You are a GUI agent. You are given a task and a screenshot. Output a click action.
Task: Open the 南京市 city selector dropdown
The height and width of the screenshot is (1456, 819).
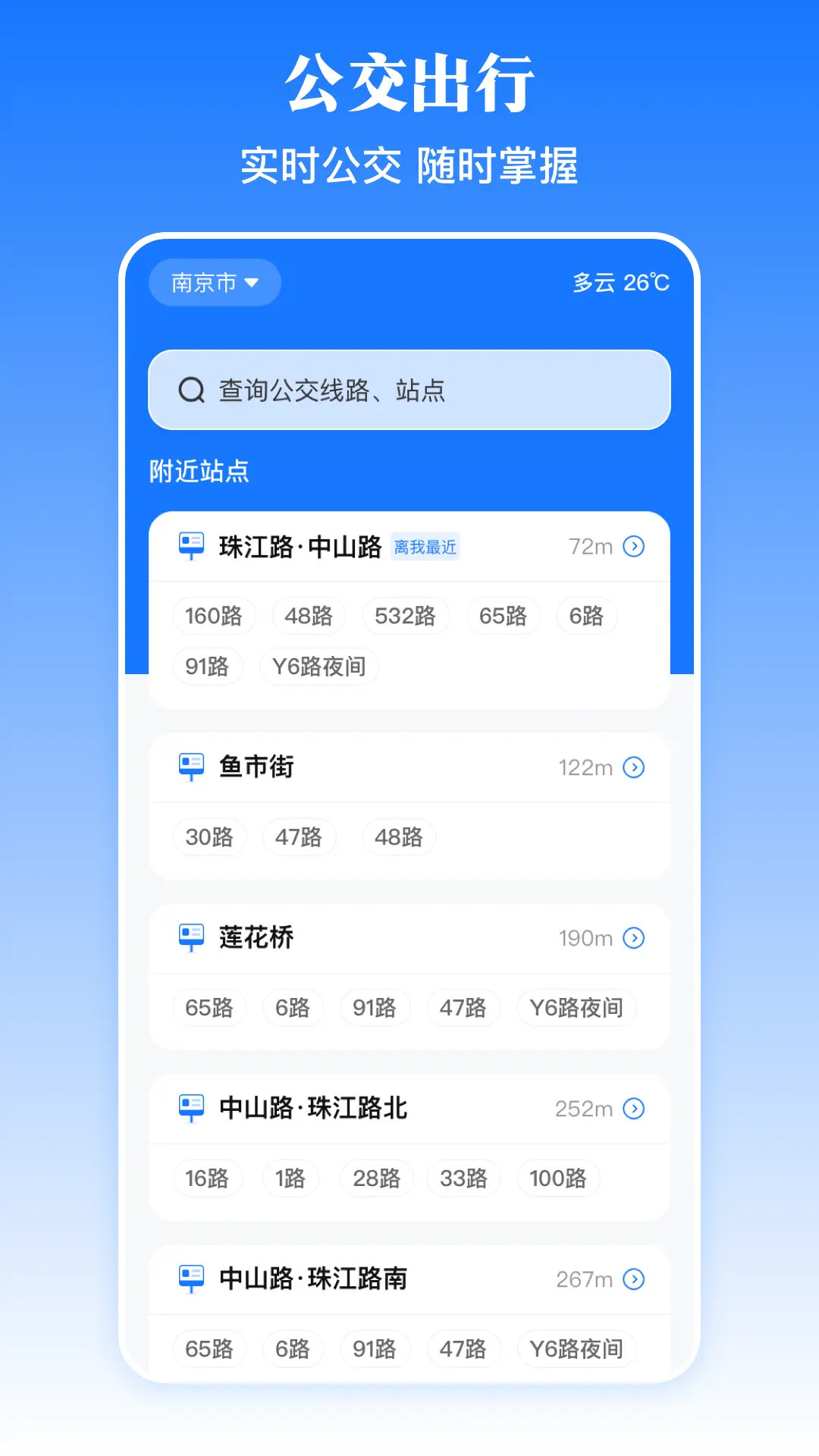pos(213,282)
